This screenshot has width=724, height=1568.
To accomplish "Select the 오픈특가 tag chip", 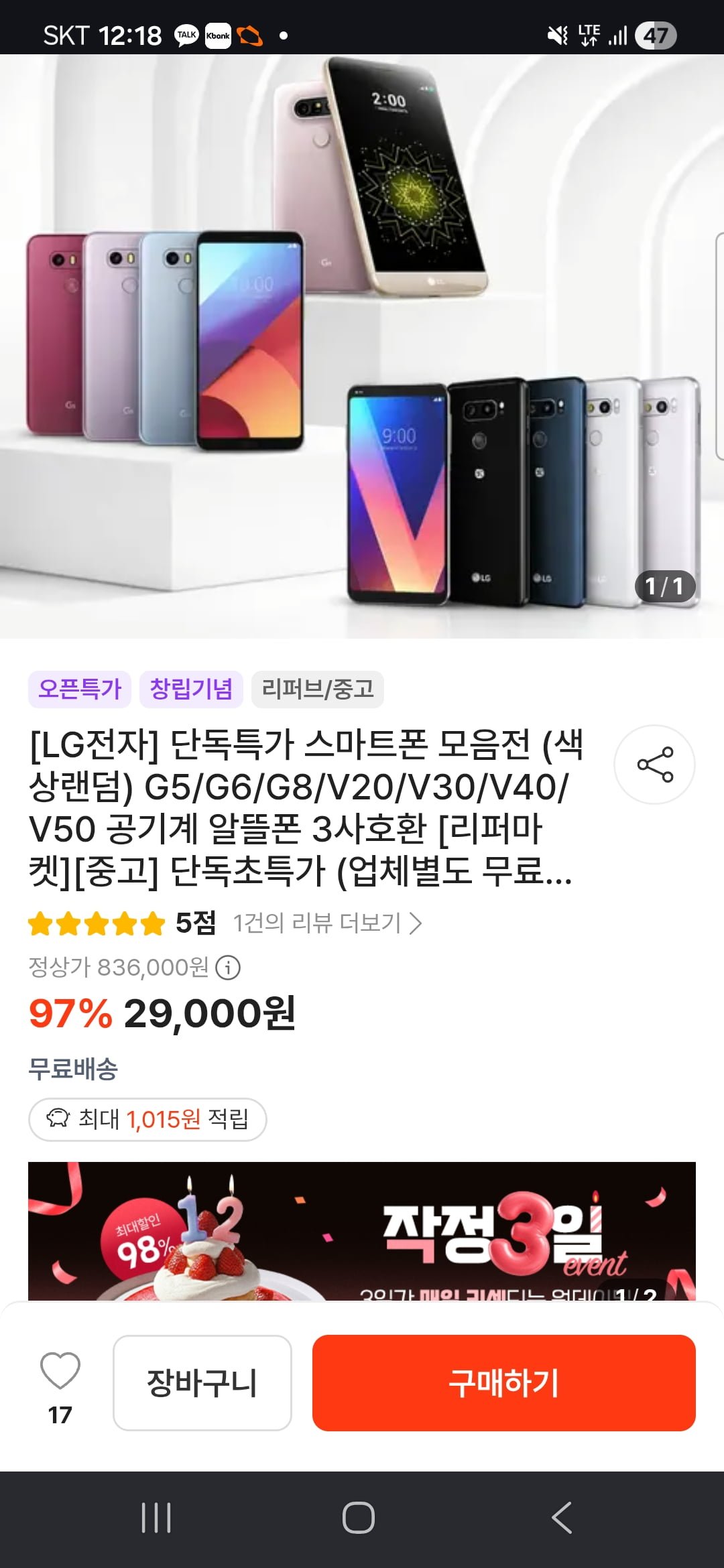I will [x=79, y=689].
